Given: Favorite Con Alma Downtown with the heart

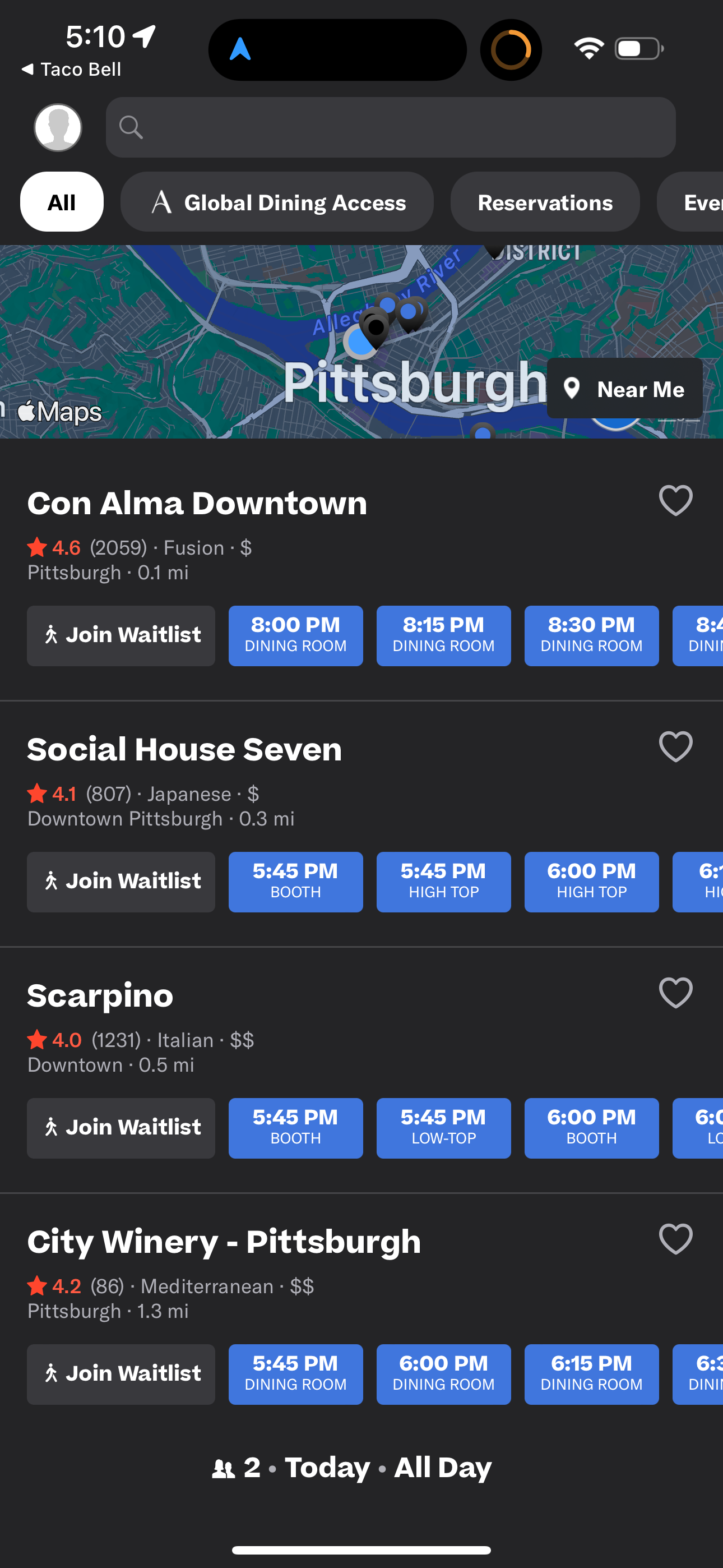Looking at the screenshot, I should [675, 500].
